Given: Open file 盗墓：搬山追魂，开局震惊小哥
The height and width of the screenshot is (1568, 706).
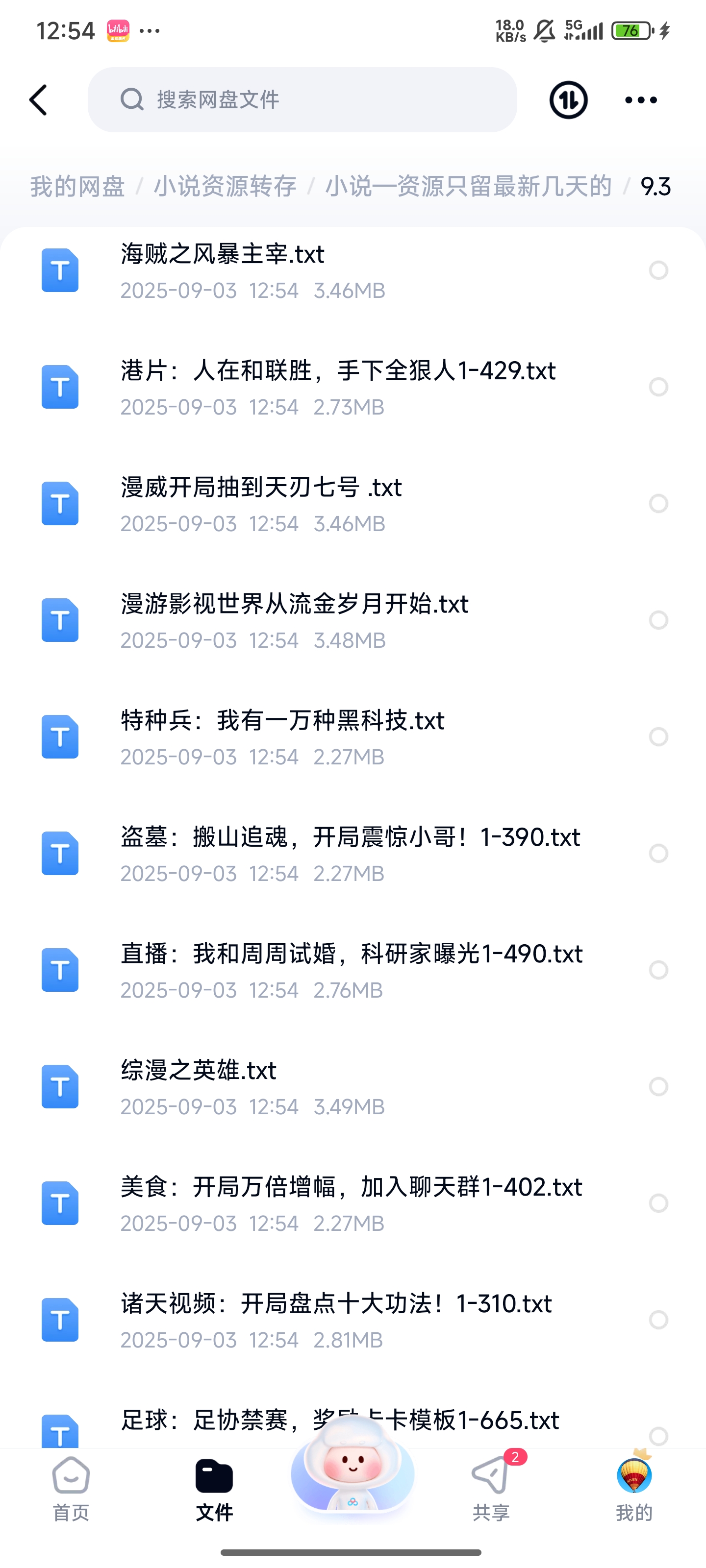Looking at the screenshot, I should click(x=350, y=837).
